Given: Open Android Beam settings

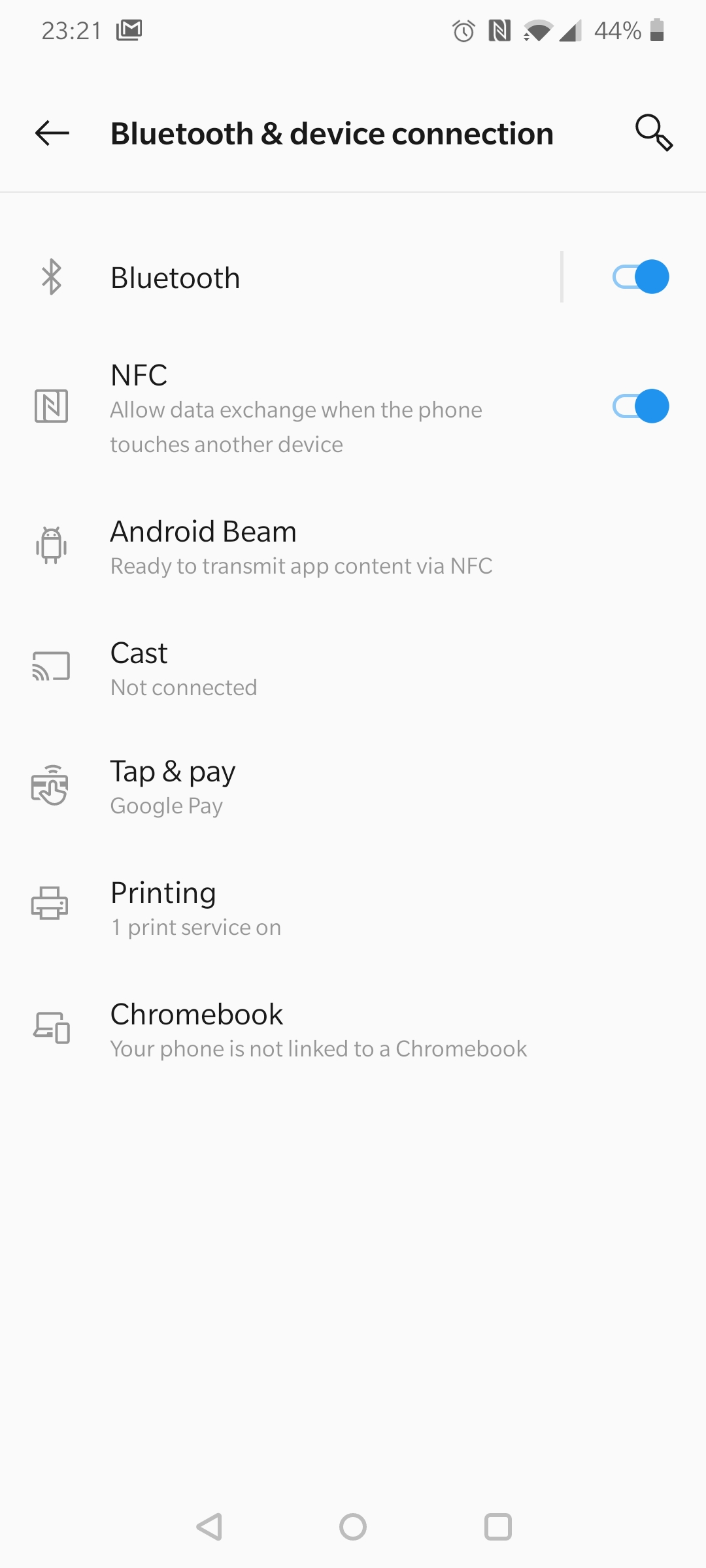Looking at the screenshot, I should 353,547.
